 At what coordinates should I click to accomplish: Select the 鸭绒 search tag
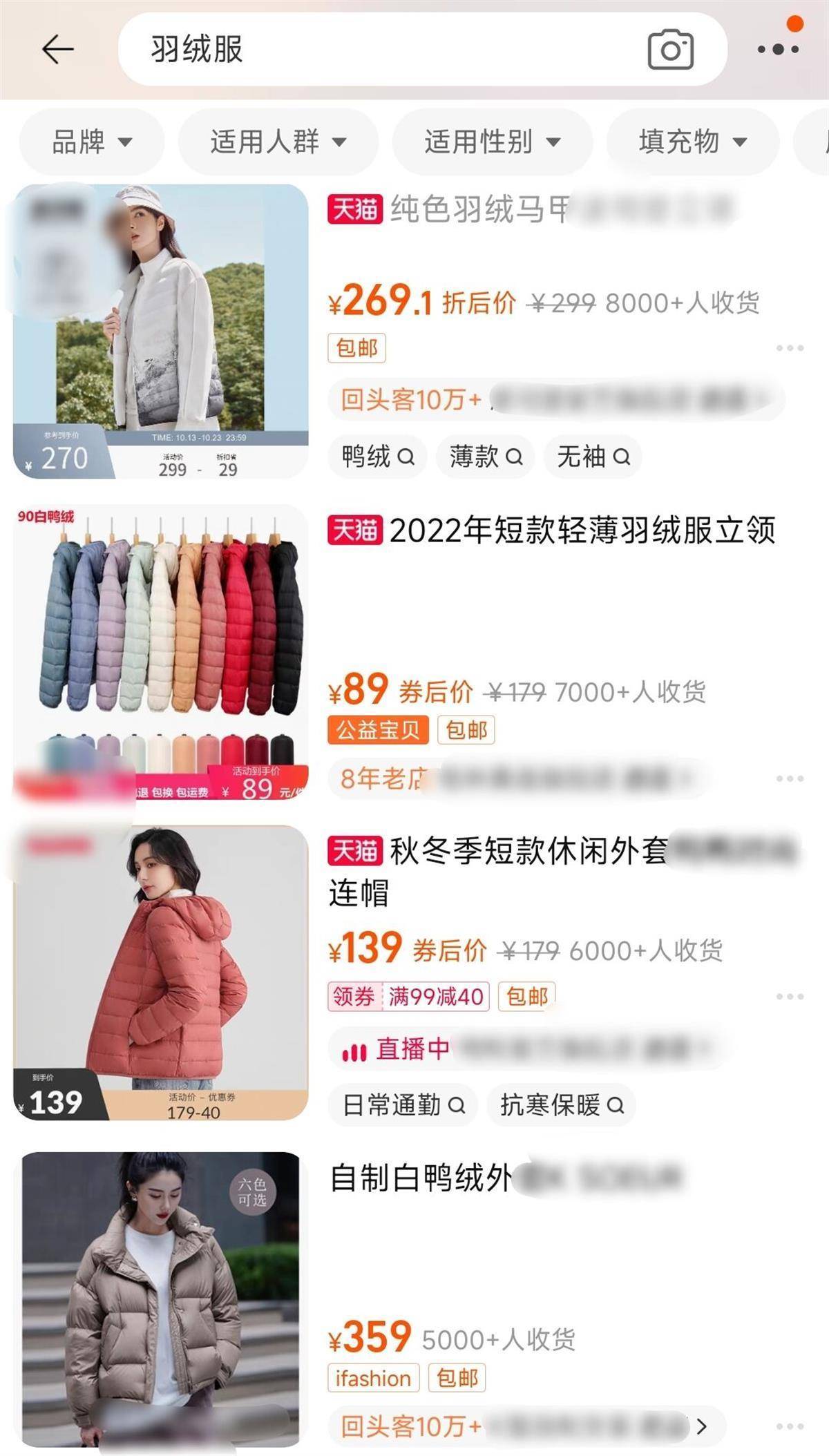point(377,457)
